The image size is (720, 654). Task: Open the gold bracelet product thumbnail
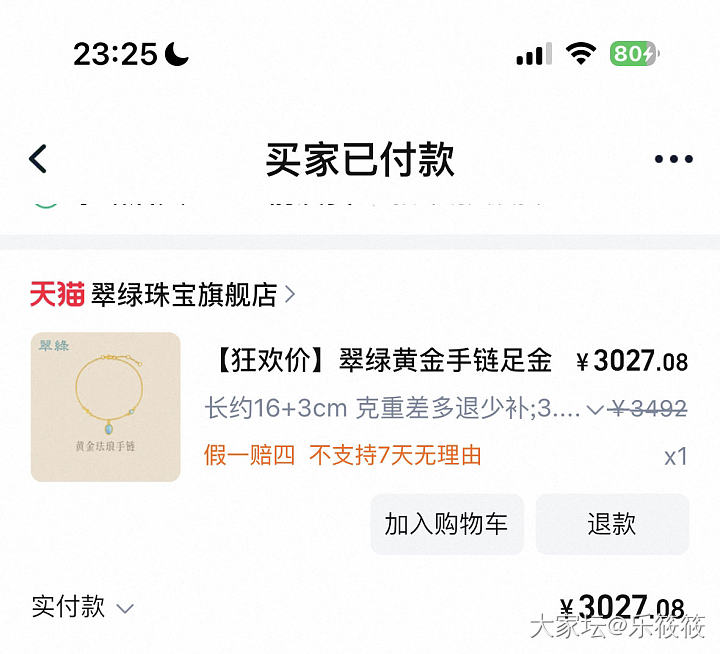coord(106,407)
